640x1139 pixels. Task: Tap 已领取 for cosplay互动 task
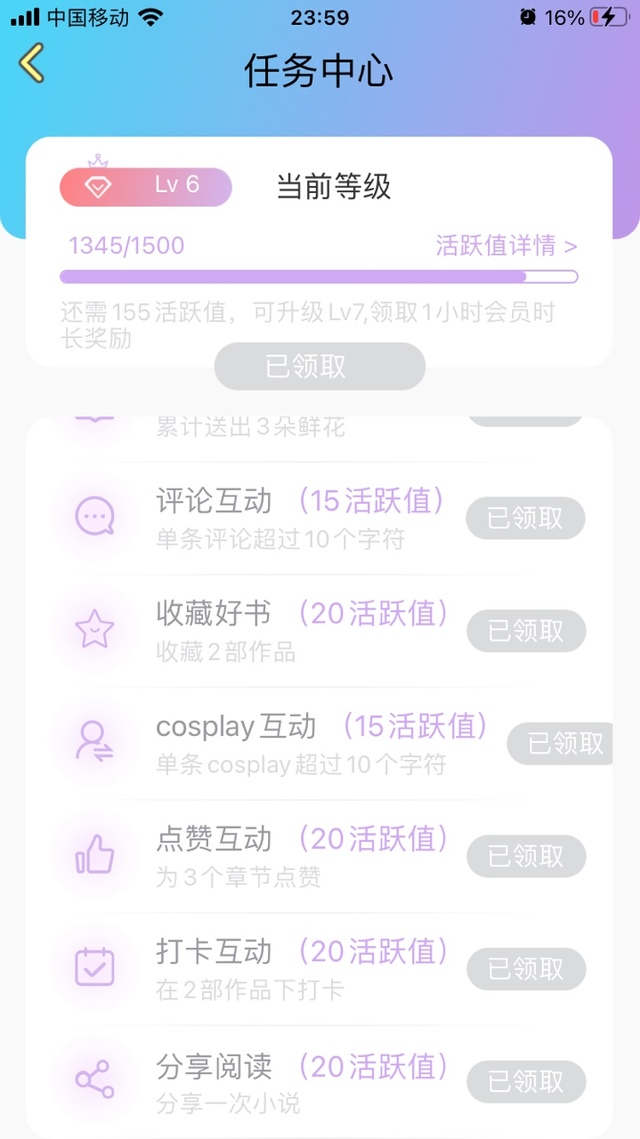click(x=560, y=743)
